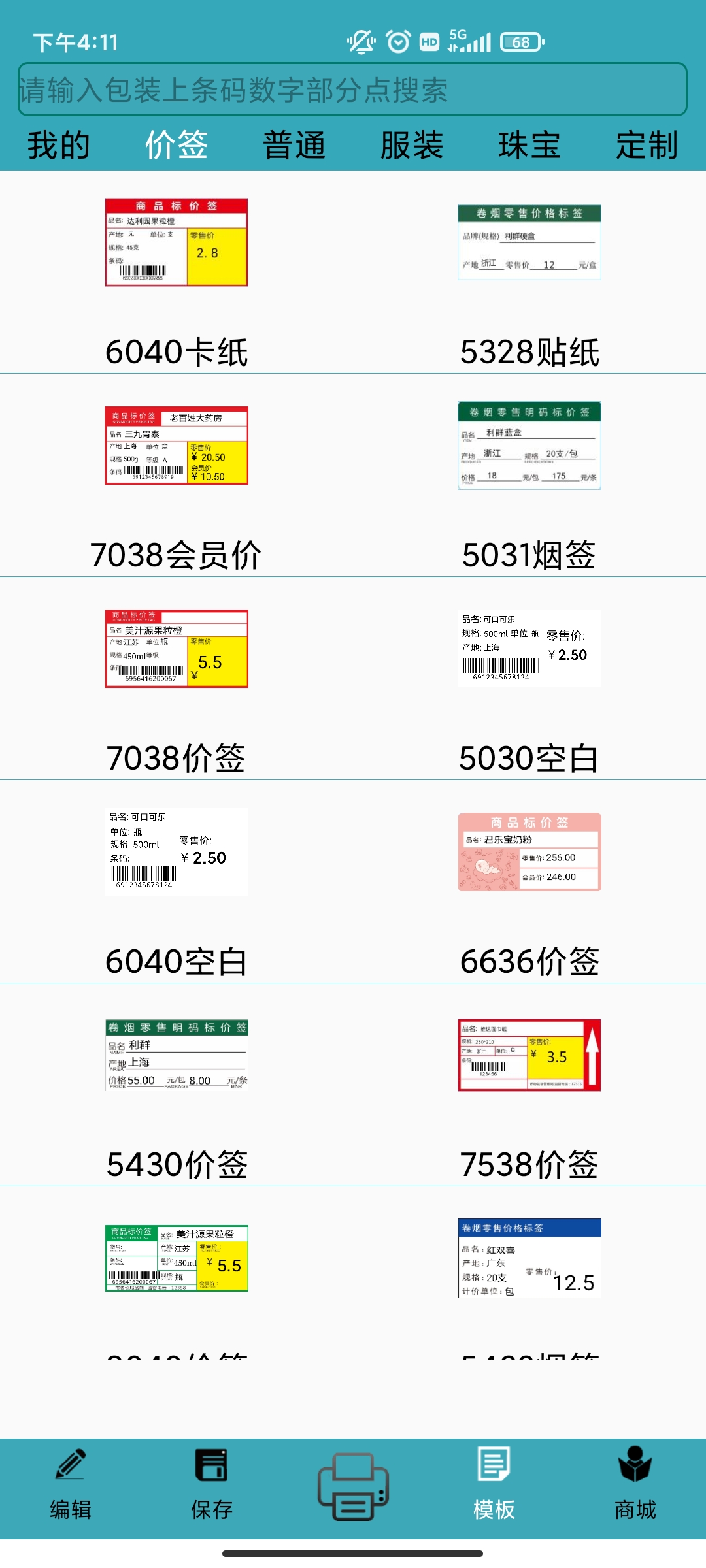Open the 6636价签 template
The image size is (706, 1568).
529,882
